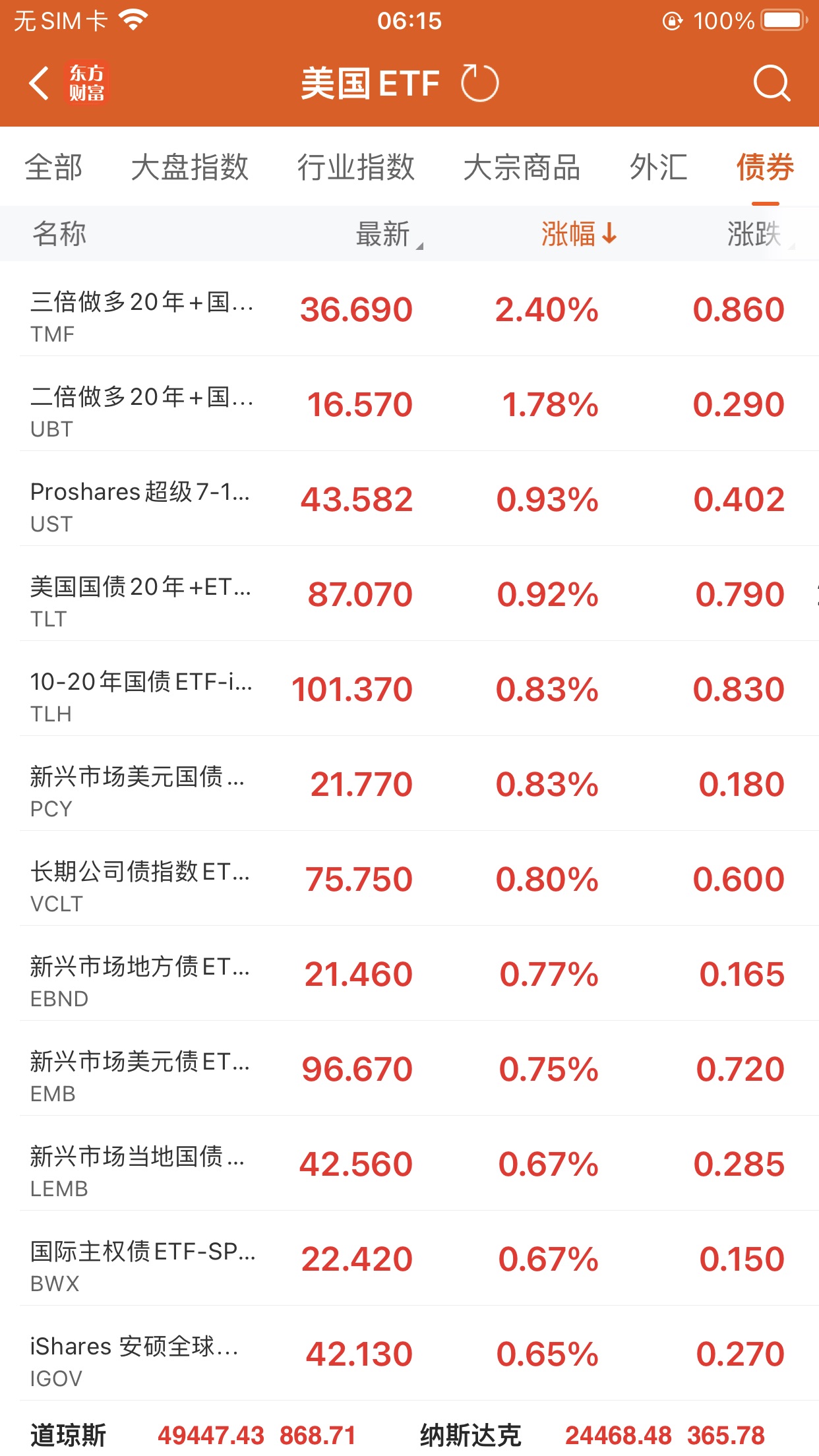Refresh the 美国ETF quotes
This screenshot has height=1456, width=819.
click(479, 84)
